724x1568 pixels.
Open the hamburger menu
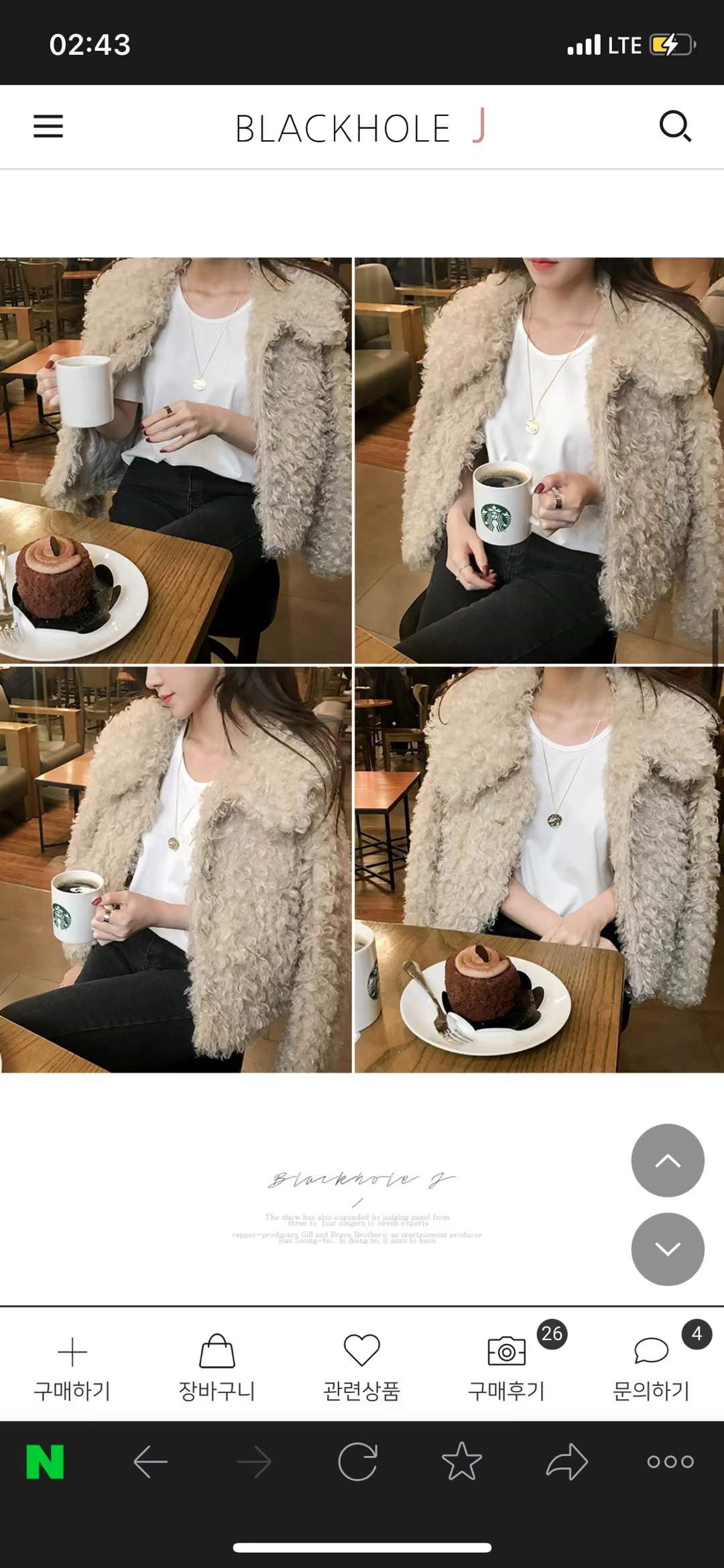(48, 126)
